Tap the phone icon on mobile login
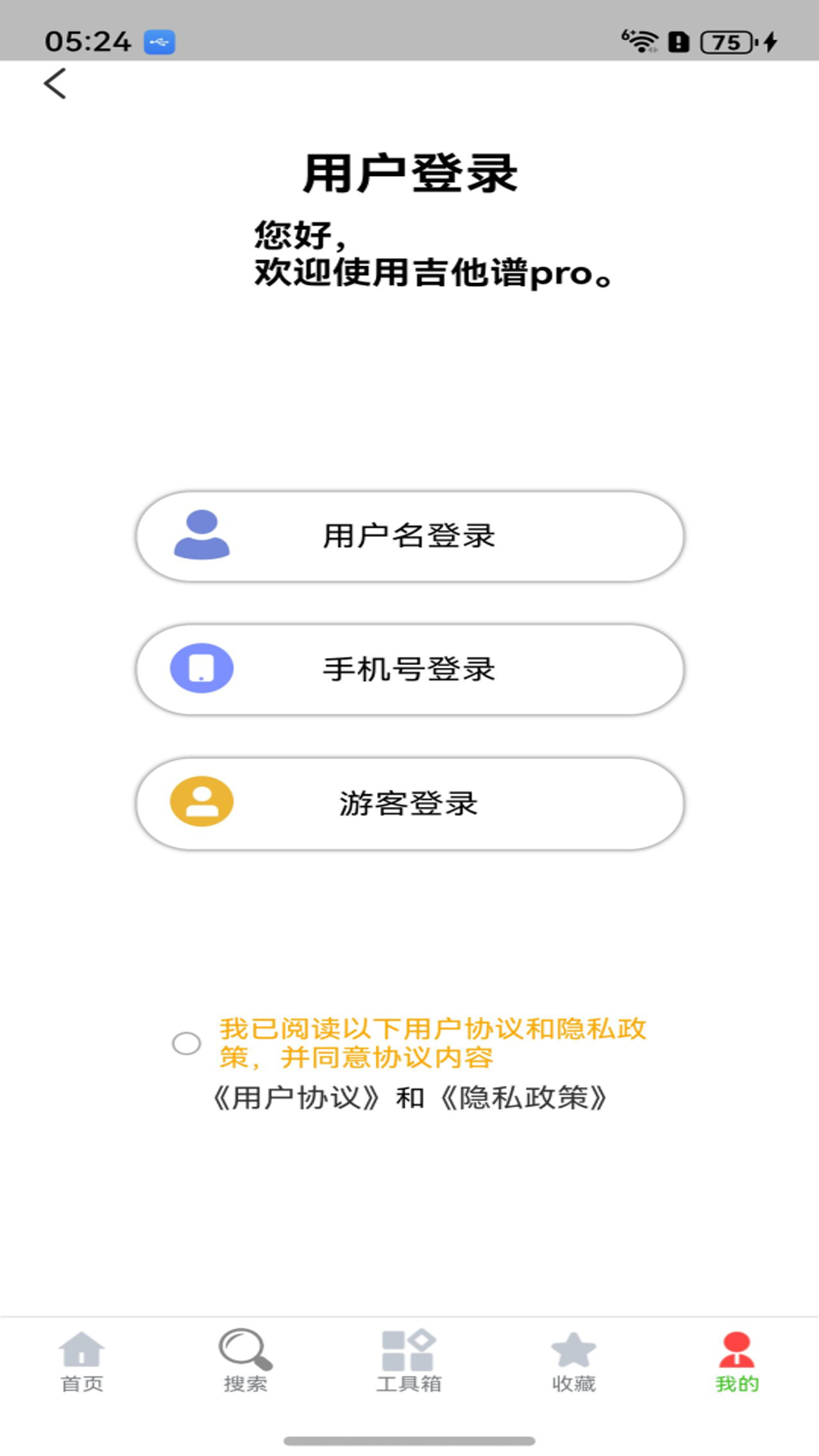The height and width of the screenshot is (1456, 819). (x=199, y=670)
